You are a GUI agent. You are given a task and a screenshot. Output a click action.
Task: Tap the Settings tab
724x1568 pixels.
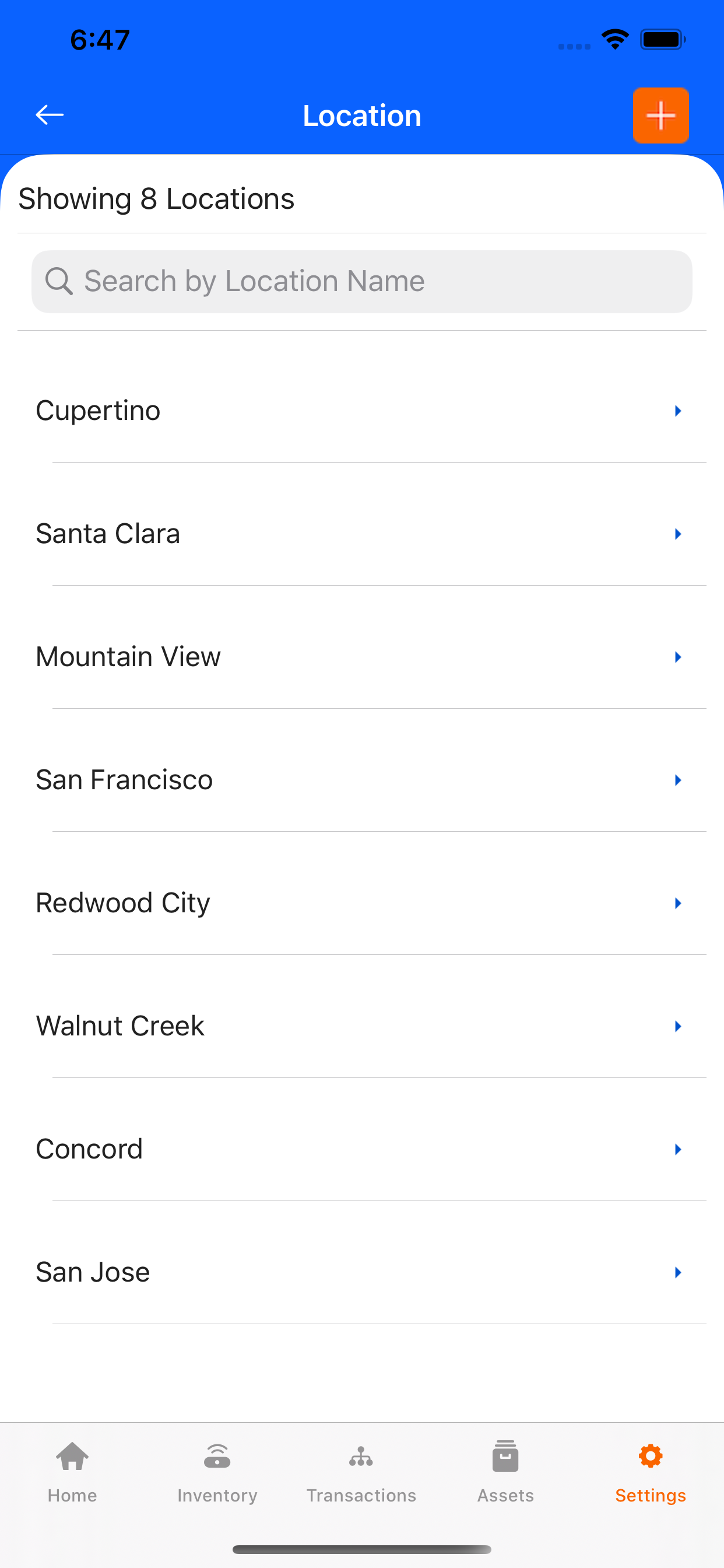pos(651,1472)
